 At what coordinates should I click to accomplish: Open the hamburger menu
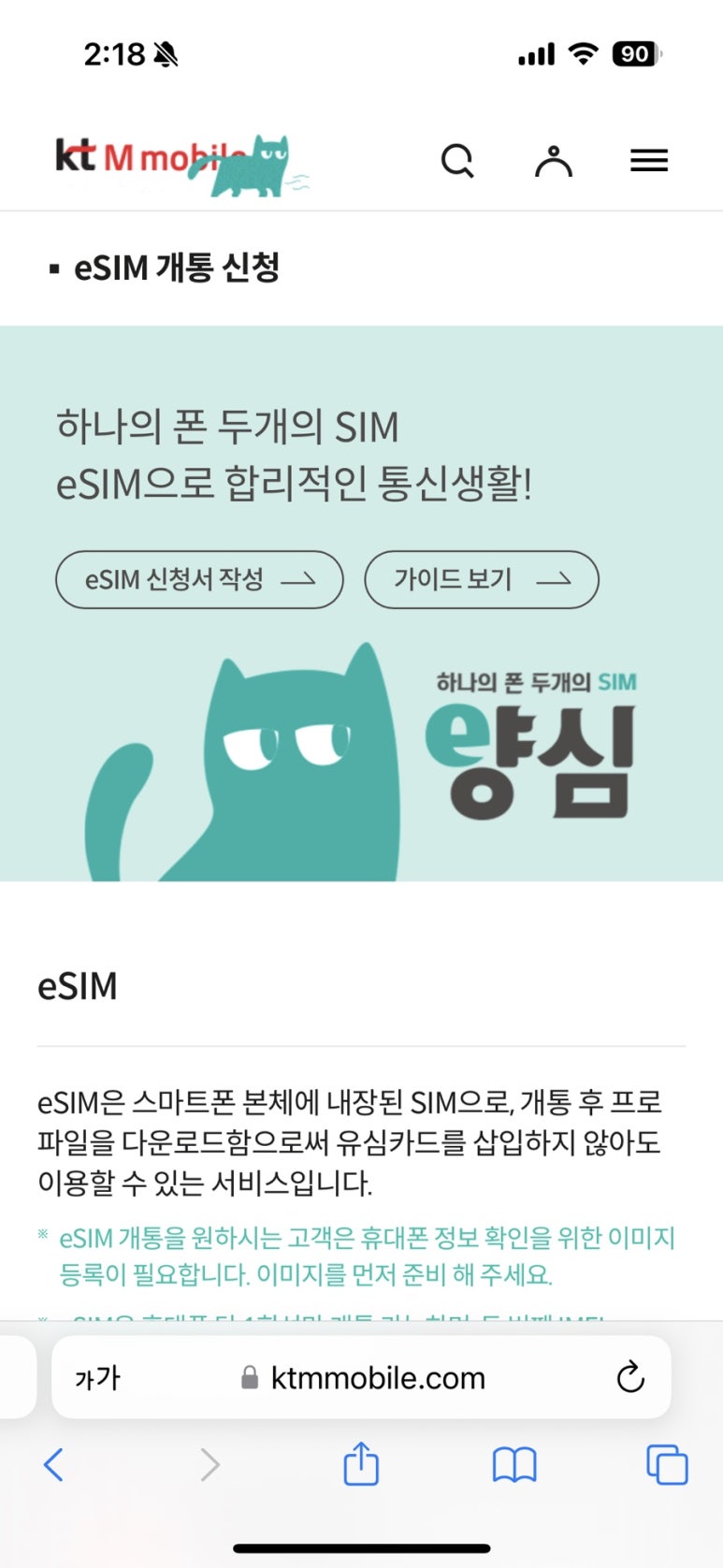(649, 161)
